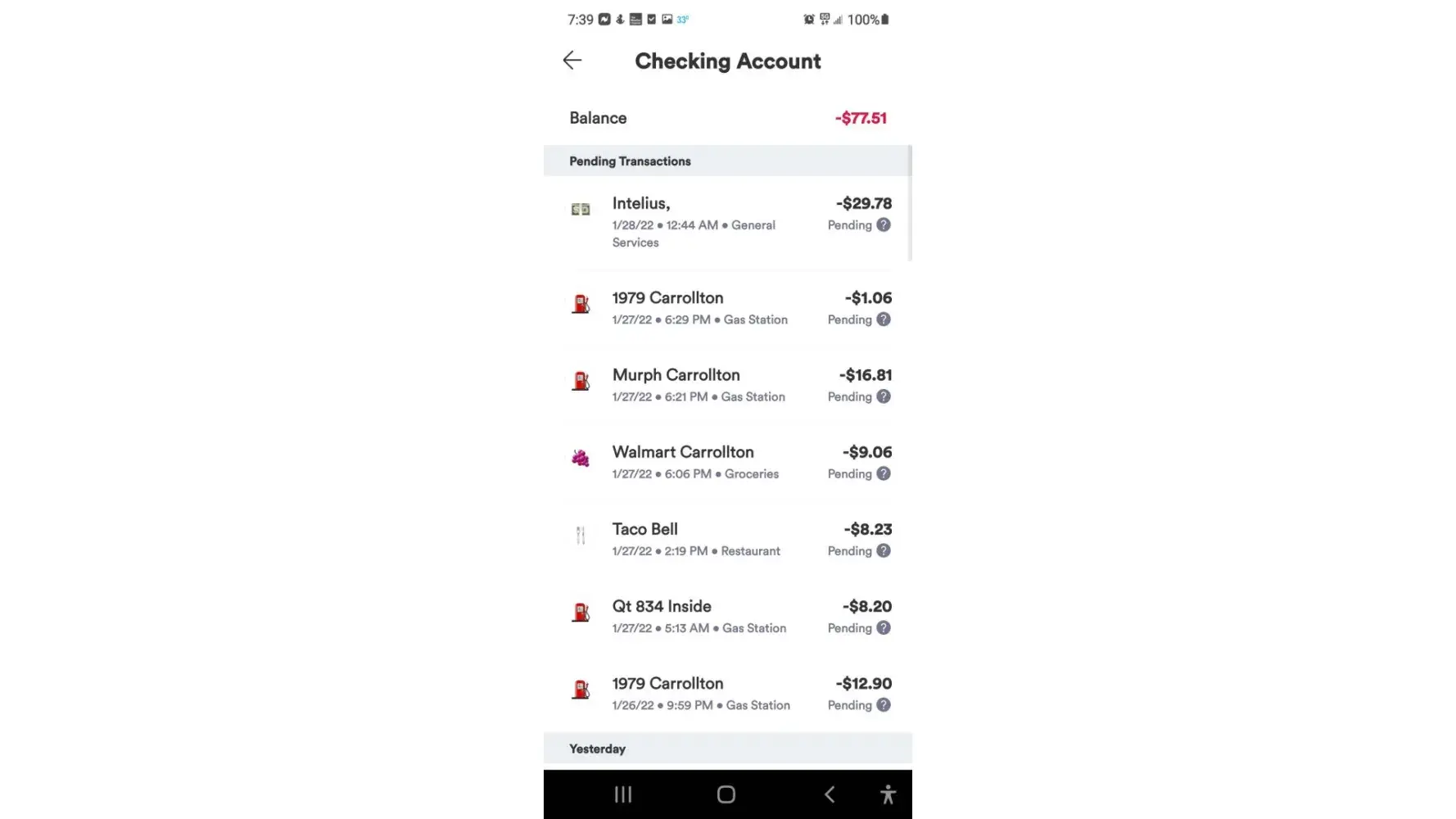Viewport: 1456px width, 819px height.
Task: Go back from Checking Account
Action: pos(572,60)
